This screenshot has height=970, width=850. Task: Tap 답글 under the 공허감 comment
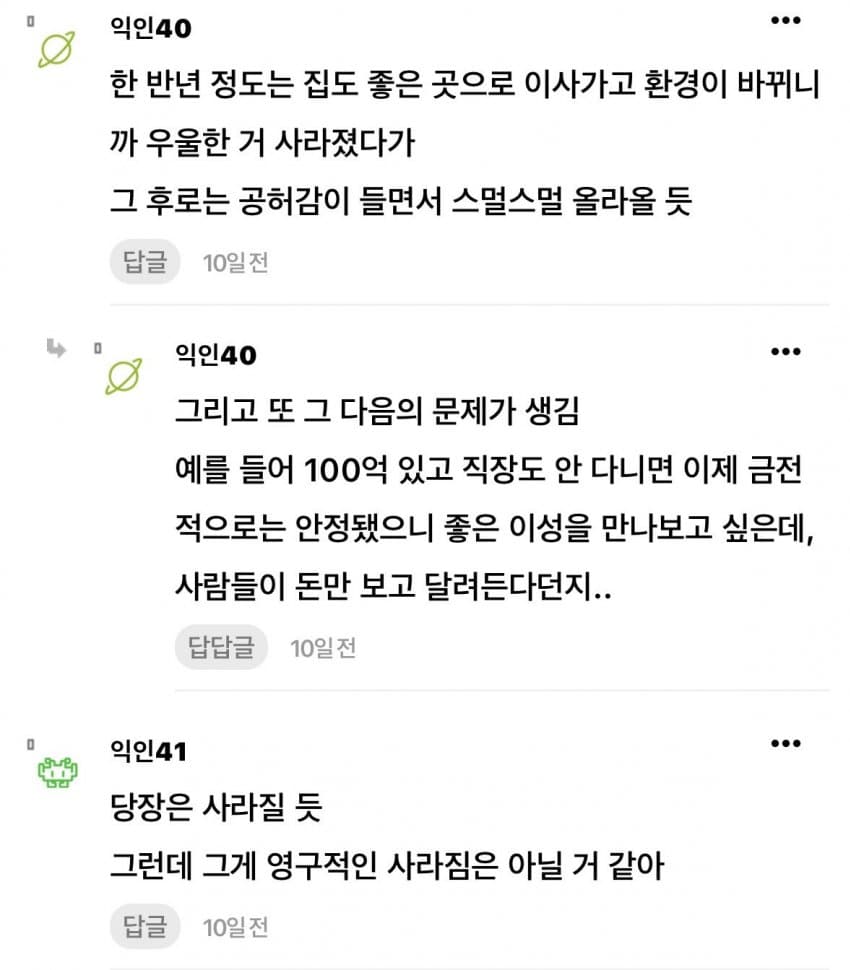pos(145,262)
